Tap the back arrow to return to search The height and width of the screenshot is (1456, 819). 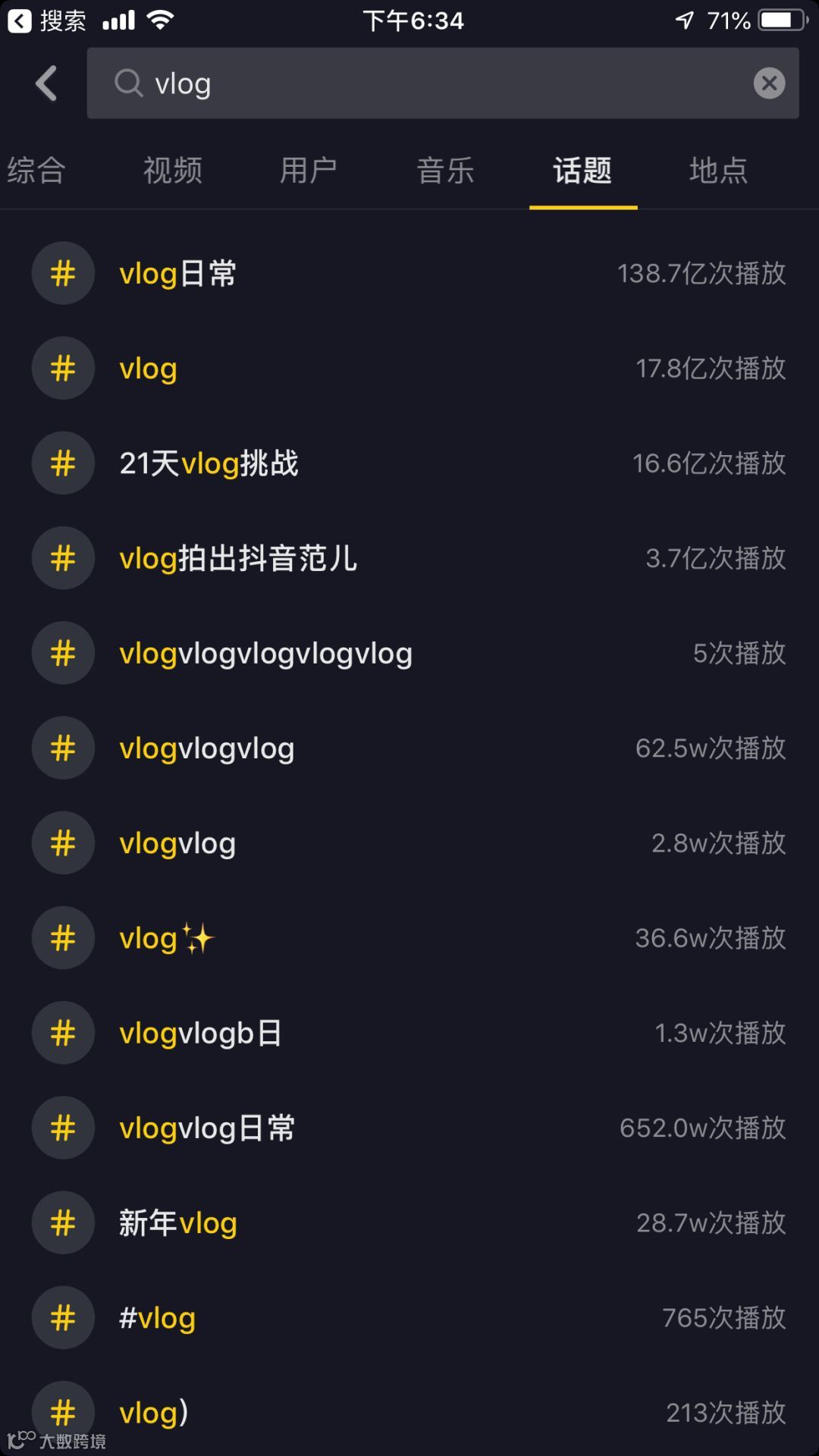45,83
